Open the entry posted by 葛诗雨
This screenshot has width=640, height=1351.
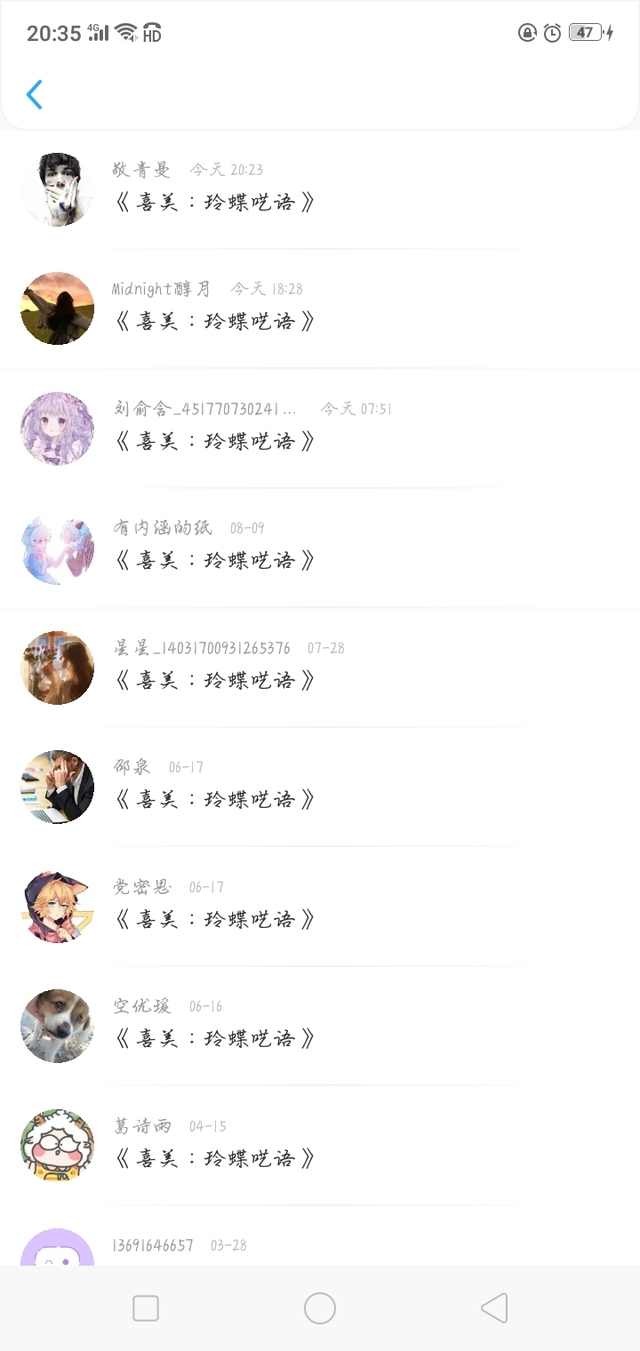(x=320, y=1145)
